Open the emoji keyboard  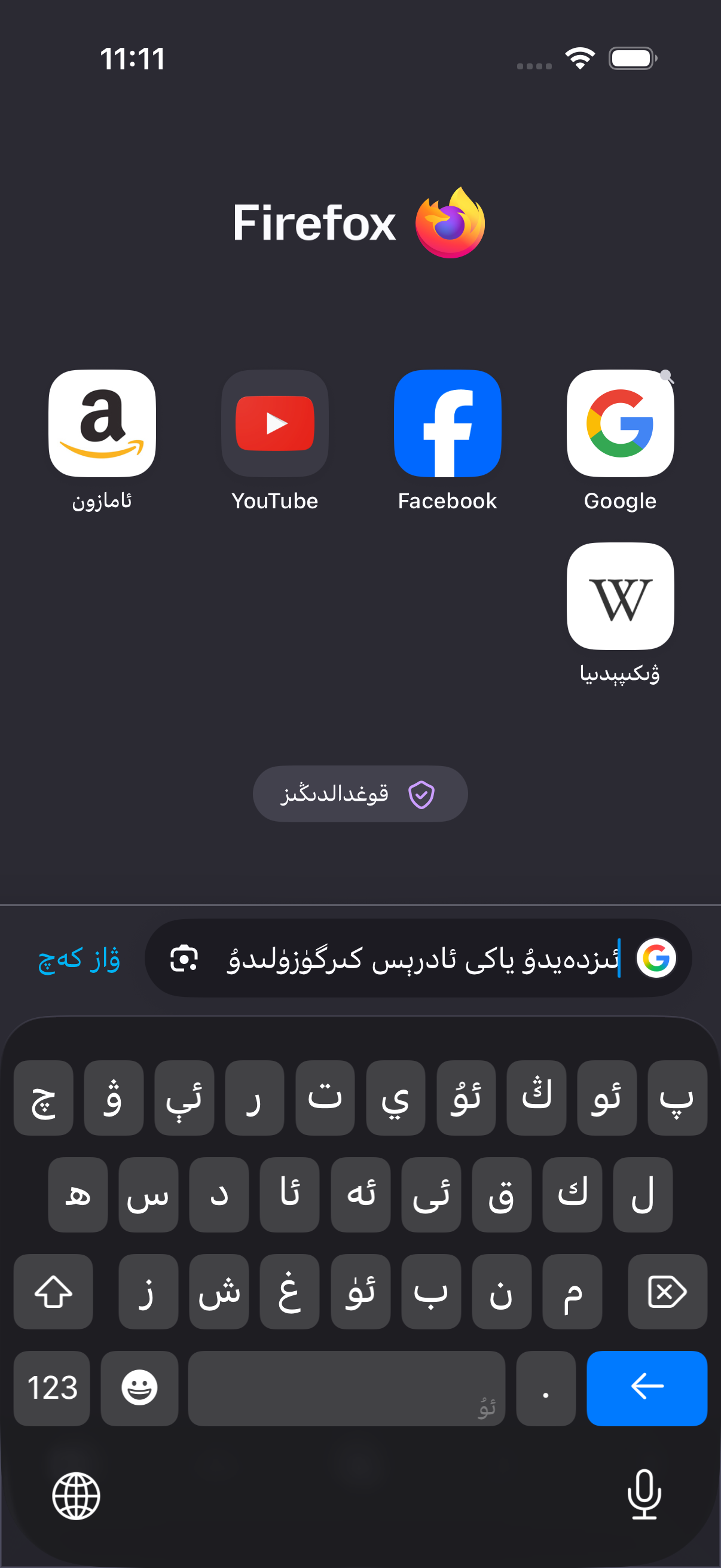pyautogui.click(x=139, y=1389)
